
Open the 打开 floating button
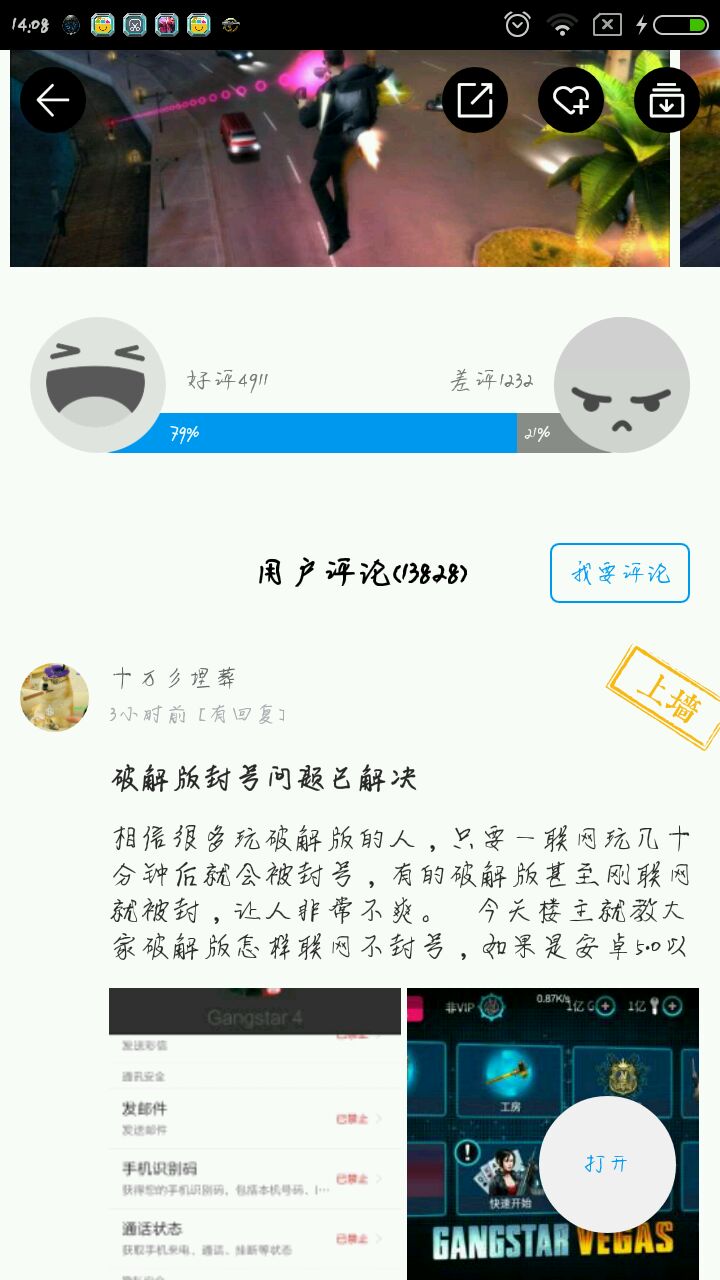coord(607,1164)
